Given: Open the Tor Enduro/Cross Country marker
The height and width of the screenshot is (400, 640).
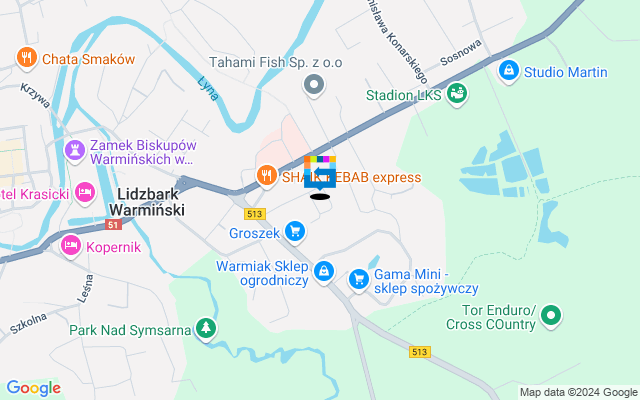Looking at the screenshot, I should (550, 317).
